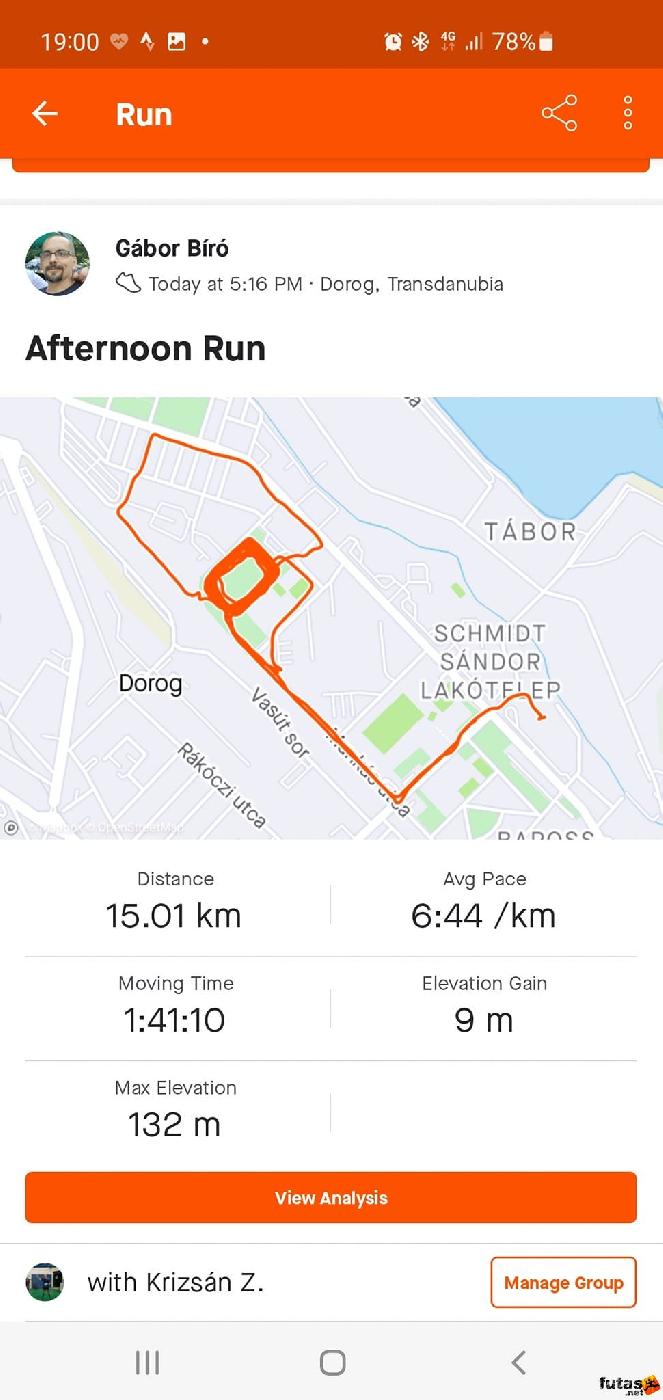
Task: Share this run activity
Action: pyautogui.click(x=559, y=114)
